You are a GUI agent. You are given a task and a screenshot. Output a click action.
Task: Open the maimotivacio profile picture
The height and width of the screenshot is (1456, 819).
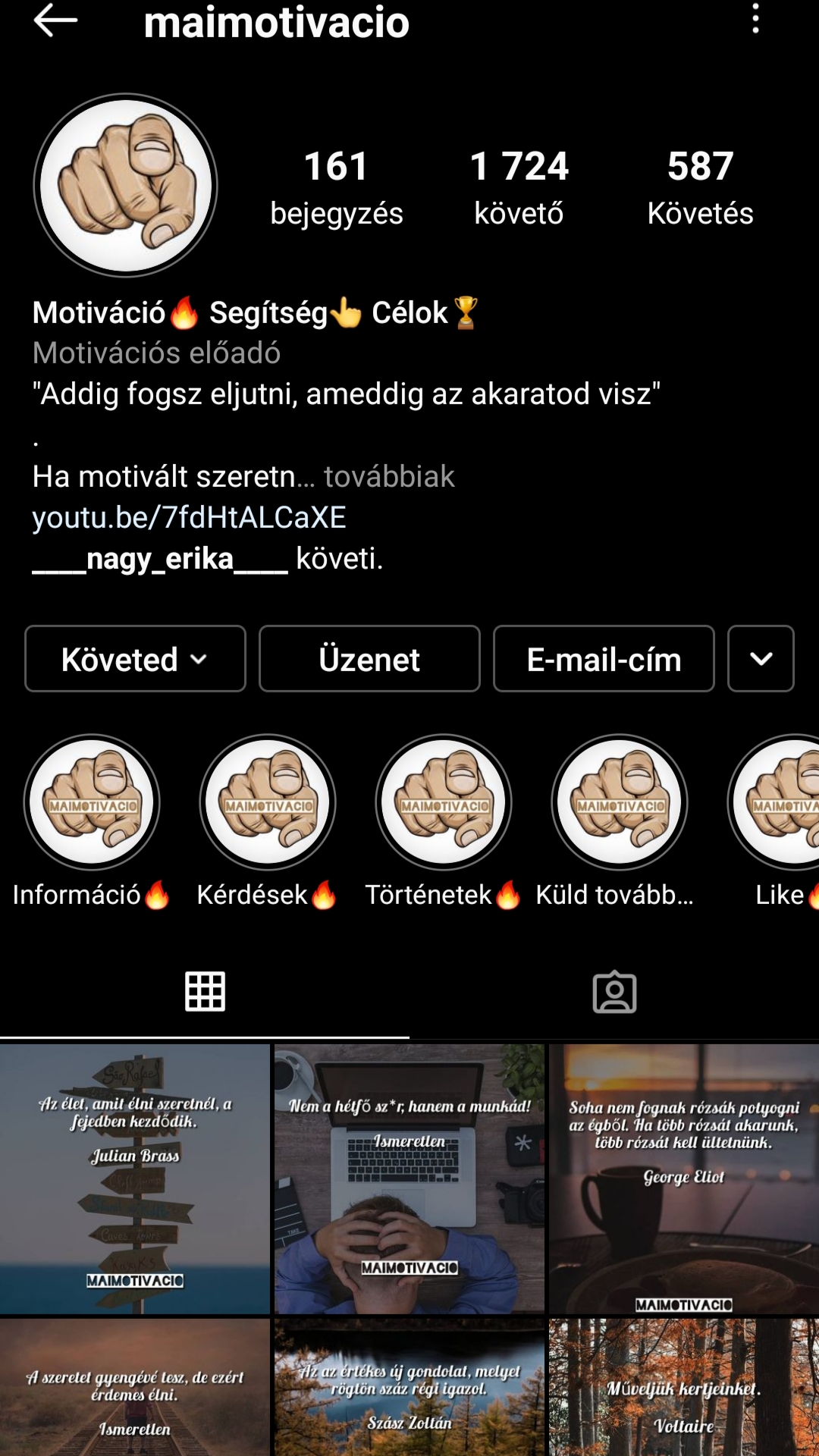(x=126, y=186)
